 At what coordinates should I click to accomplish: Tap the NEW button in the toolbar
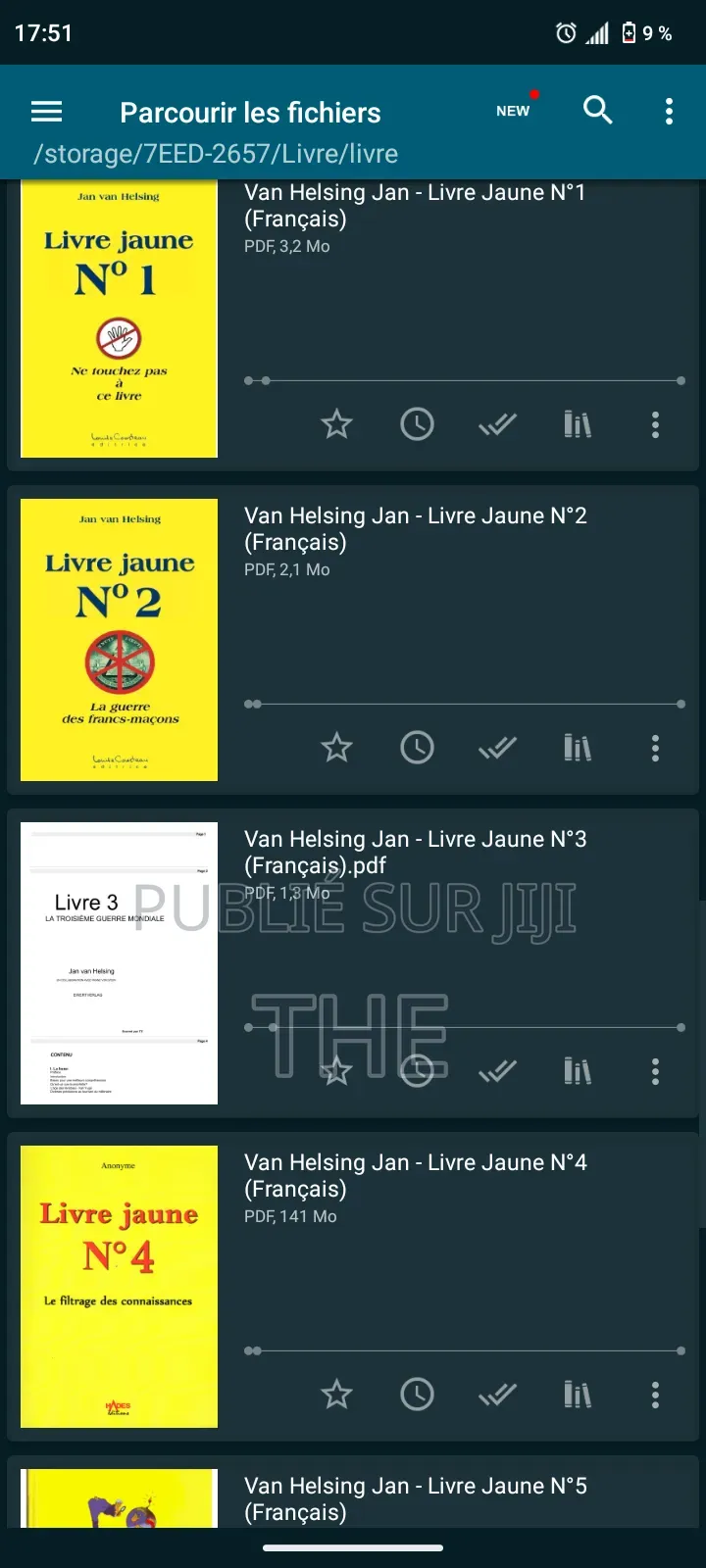[x=513, y=111]
